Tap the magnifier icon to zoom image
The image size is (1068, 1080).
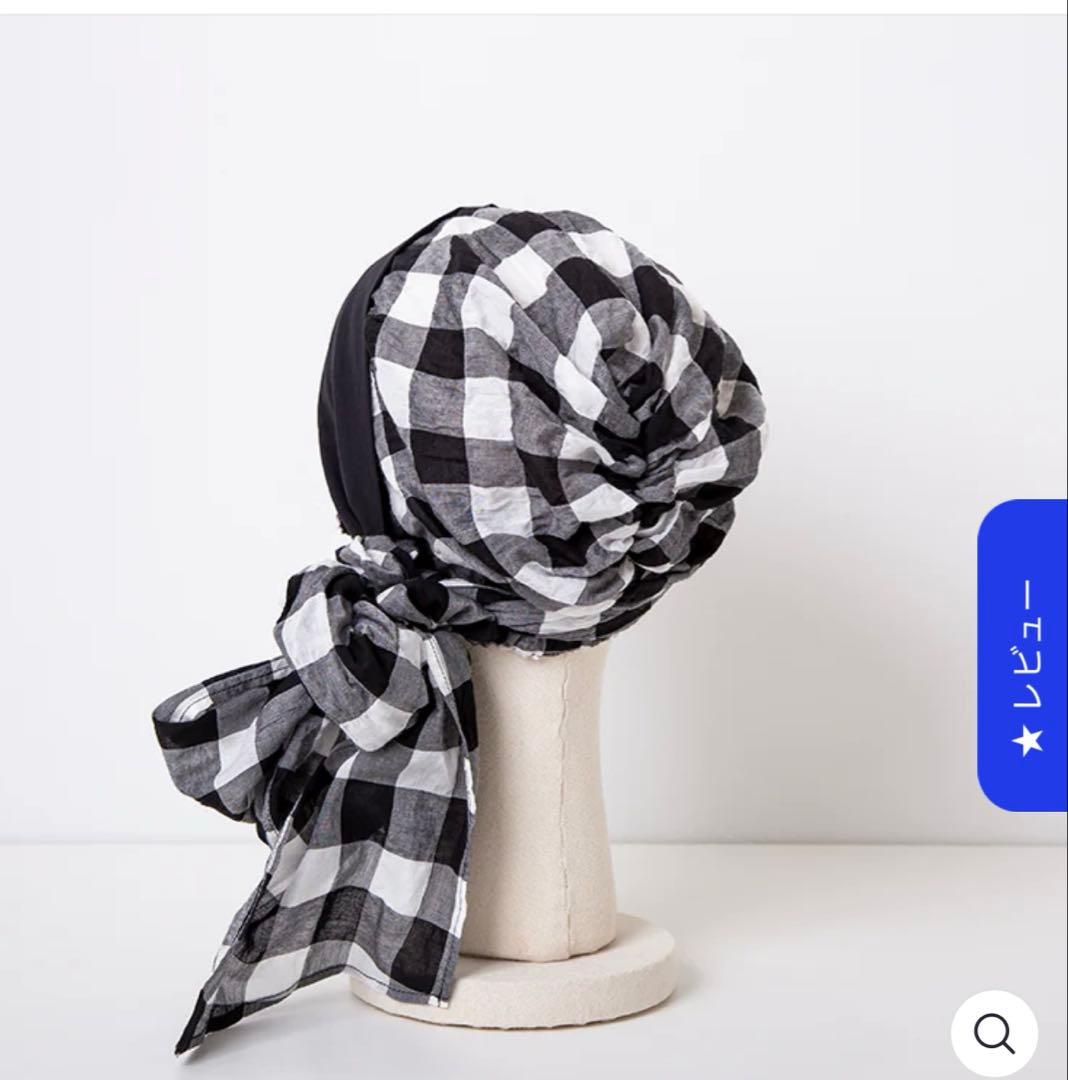994,1034
